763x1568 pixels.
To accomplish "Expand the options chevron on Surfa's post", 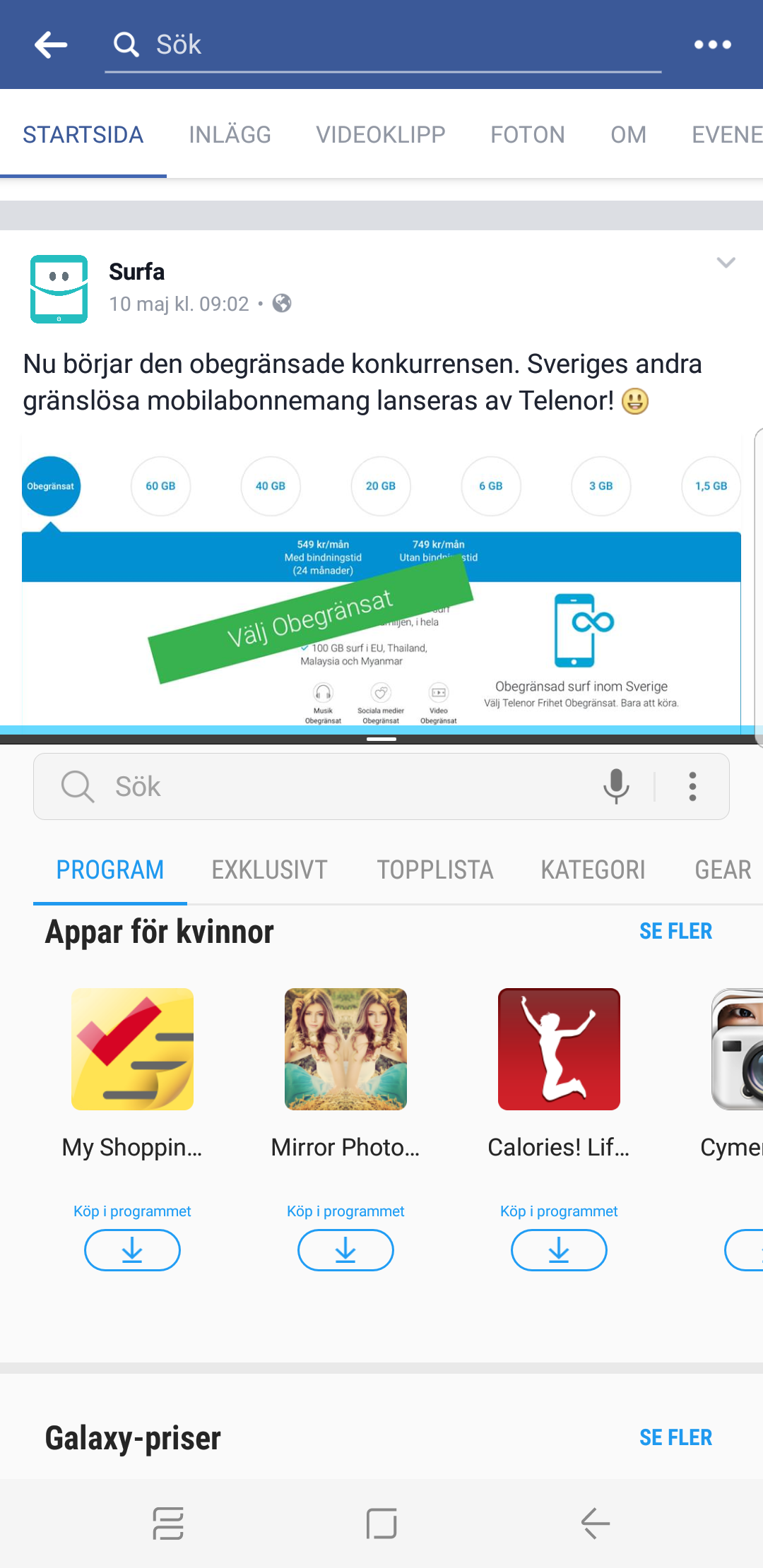I will point(726,263).
